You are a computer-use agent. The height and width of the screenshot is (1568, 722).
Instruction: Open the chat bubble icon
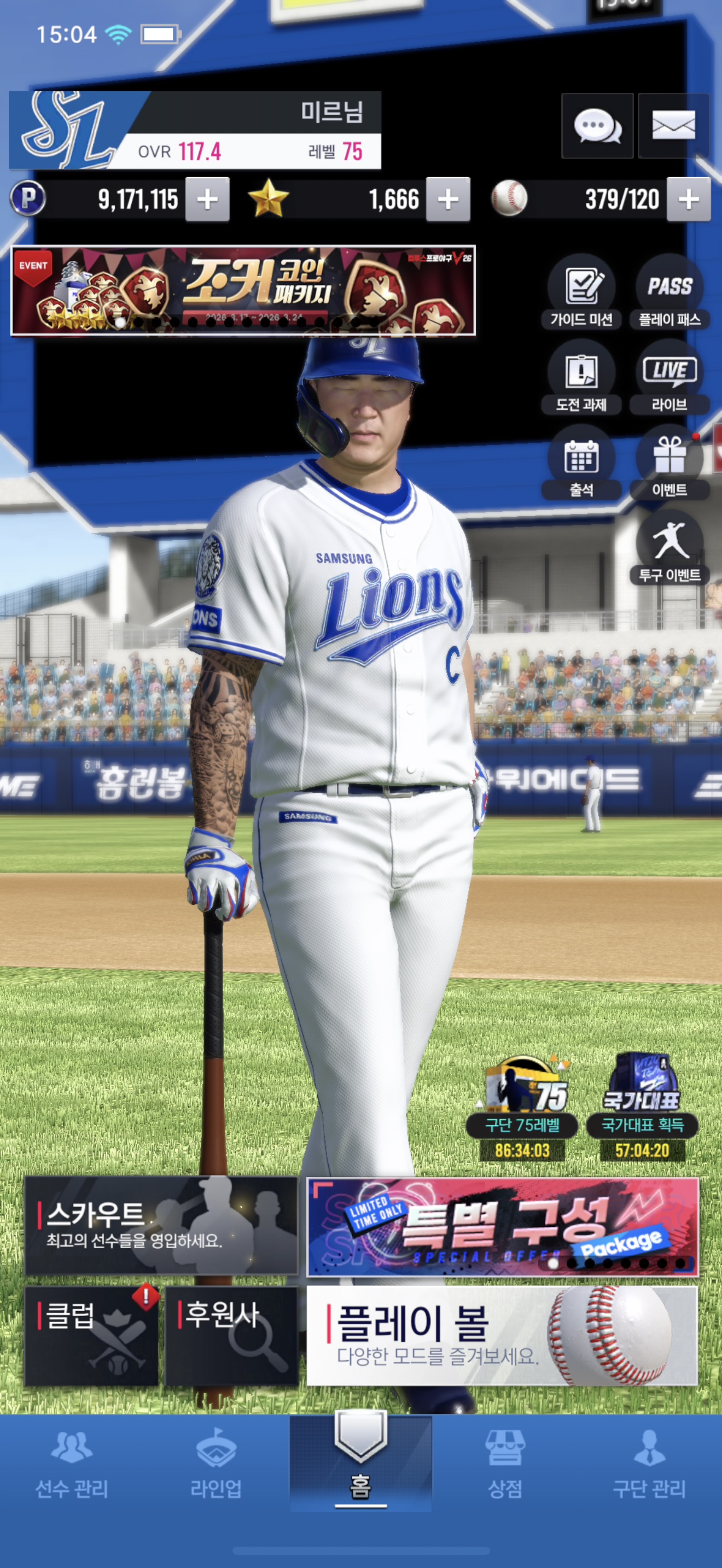[597, 126]
